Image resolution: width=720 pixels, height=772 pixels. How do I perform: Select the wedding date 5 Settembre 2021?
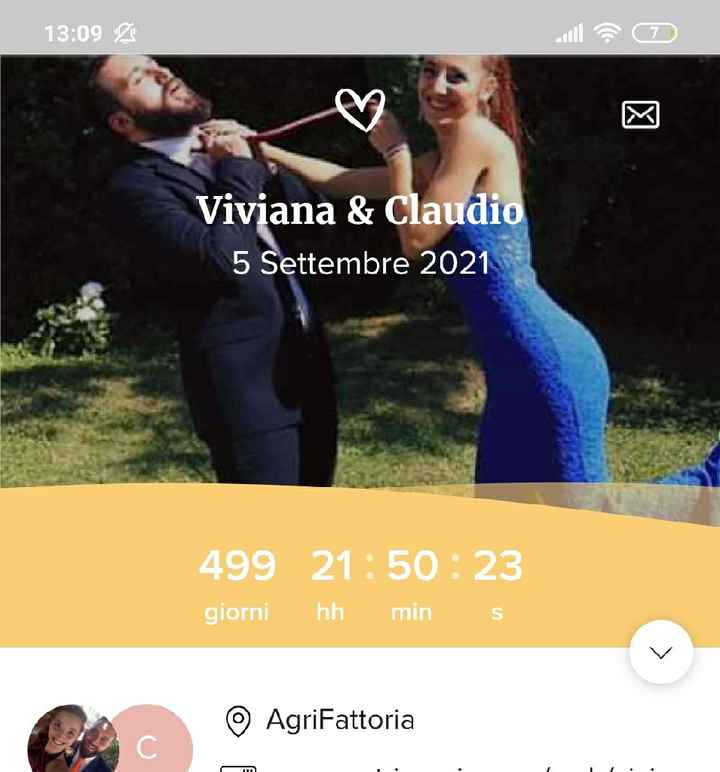(360, 263)
